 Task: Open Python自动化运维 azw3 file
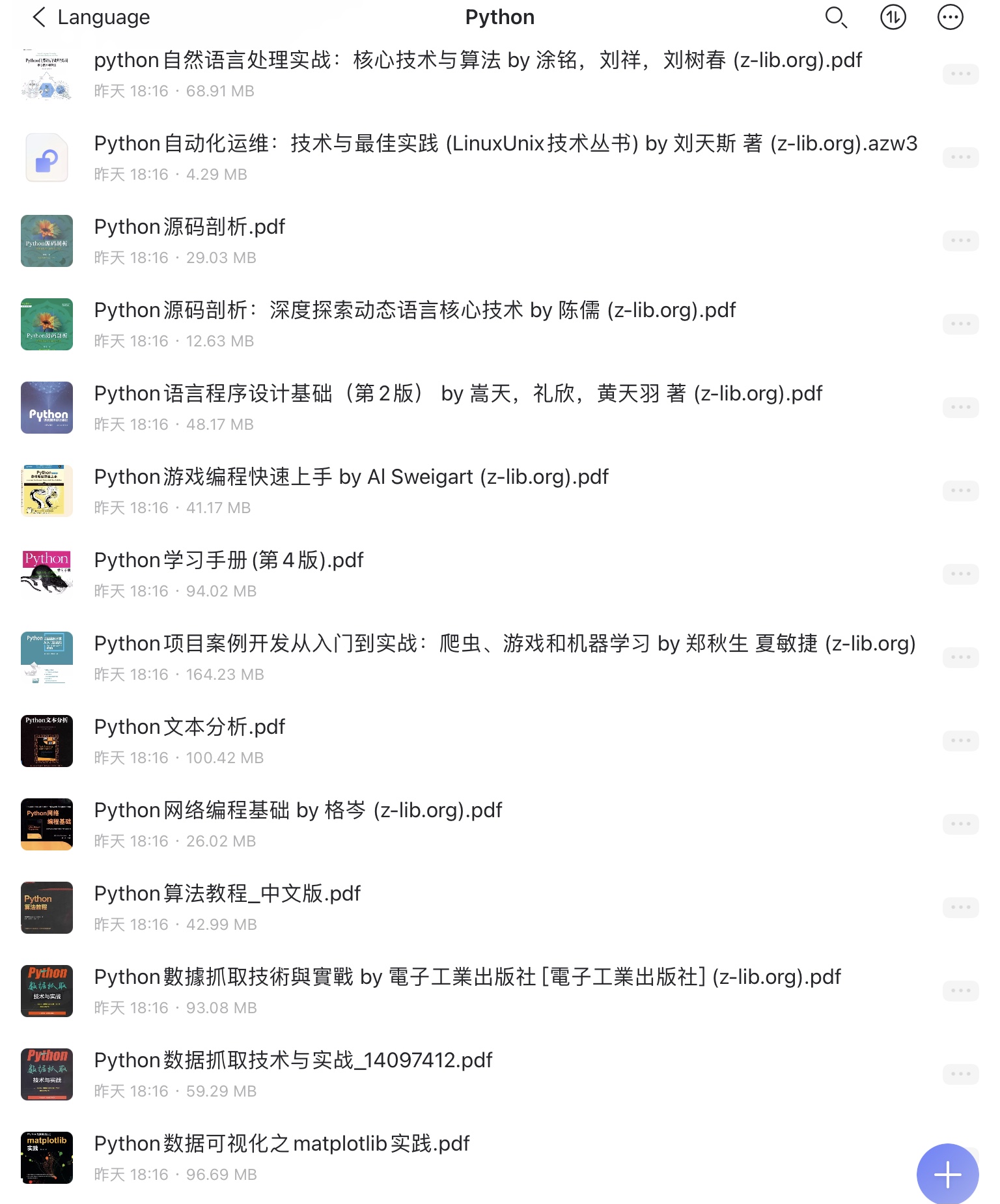pos(505,144)
